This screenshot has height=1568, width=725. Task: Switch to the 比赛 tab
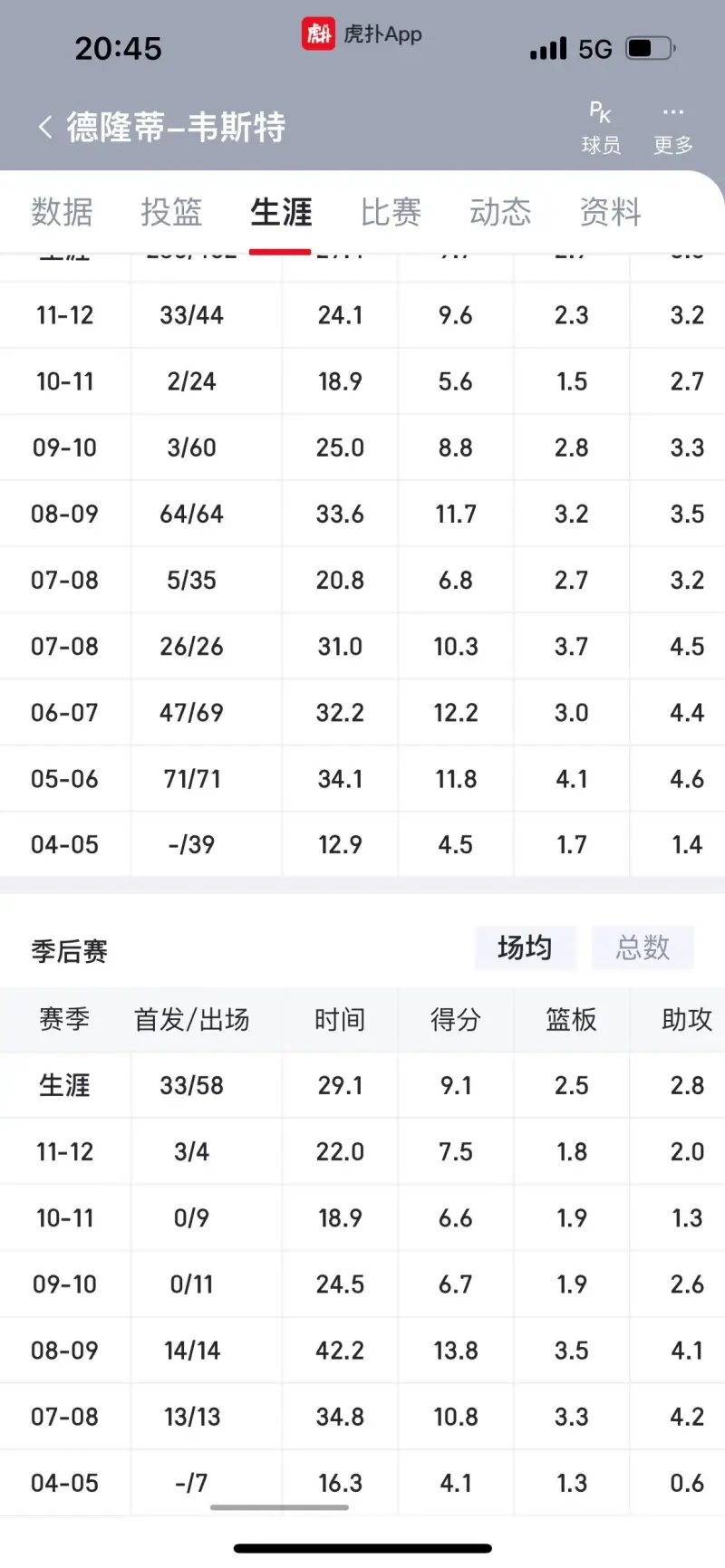coord(391,212)
